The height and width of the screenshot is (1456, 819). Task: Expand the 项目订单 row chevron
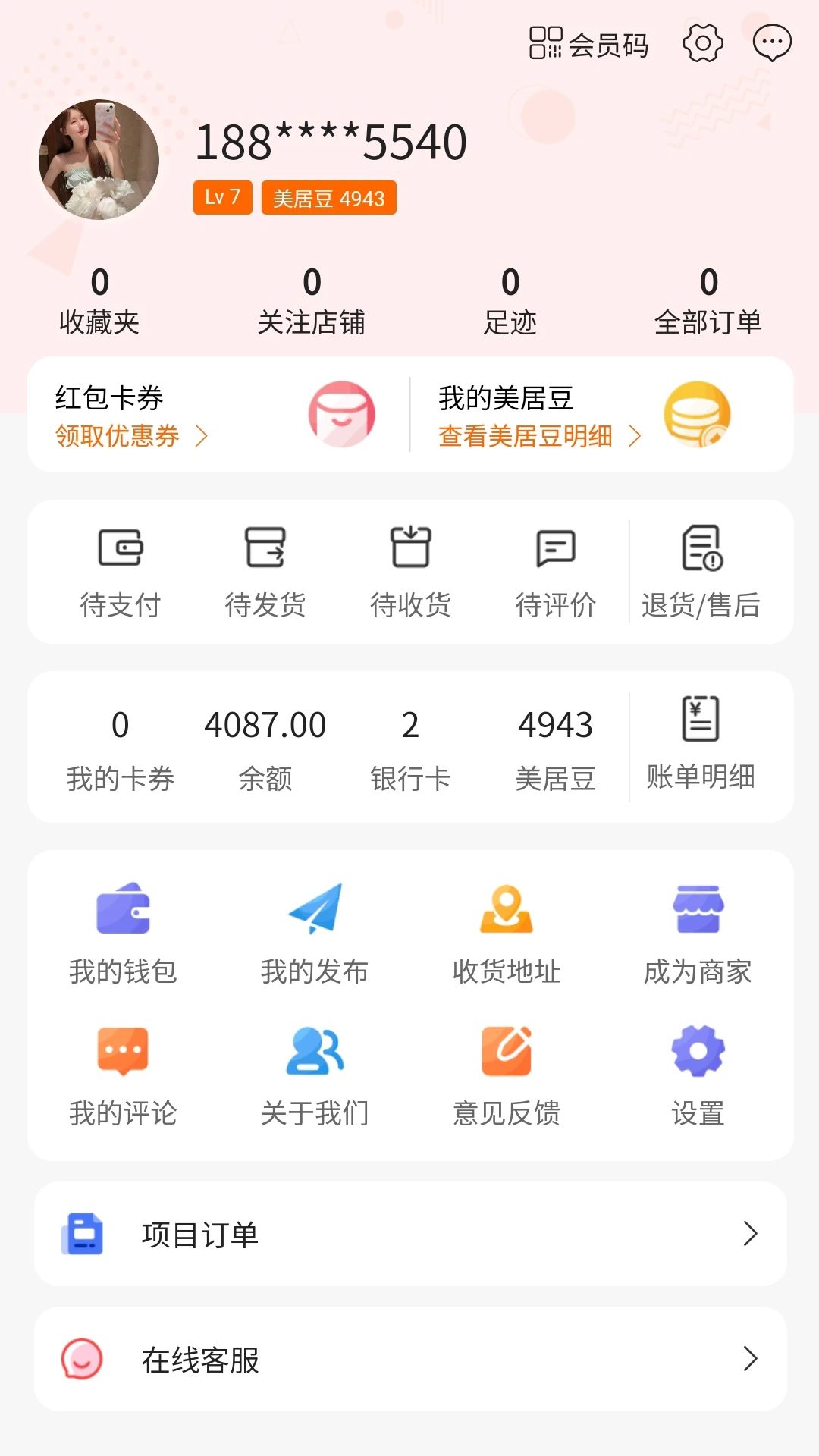(x=750, y=1235)
